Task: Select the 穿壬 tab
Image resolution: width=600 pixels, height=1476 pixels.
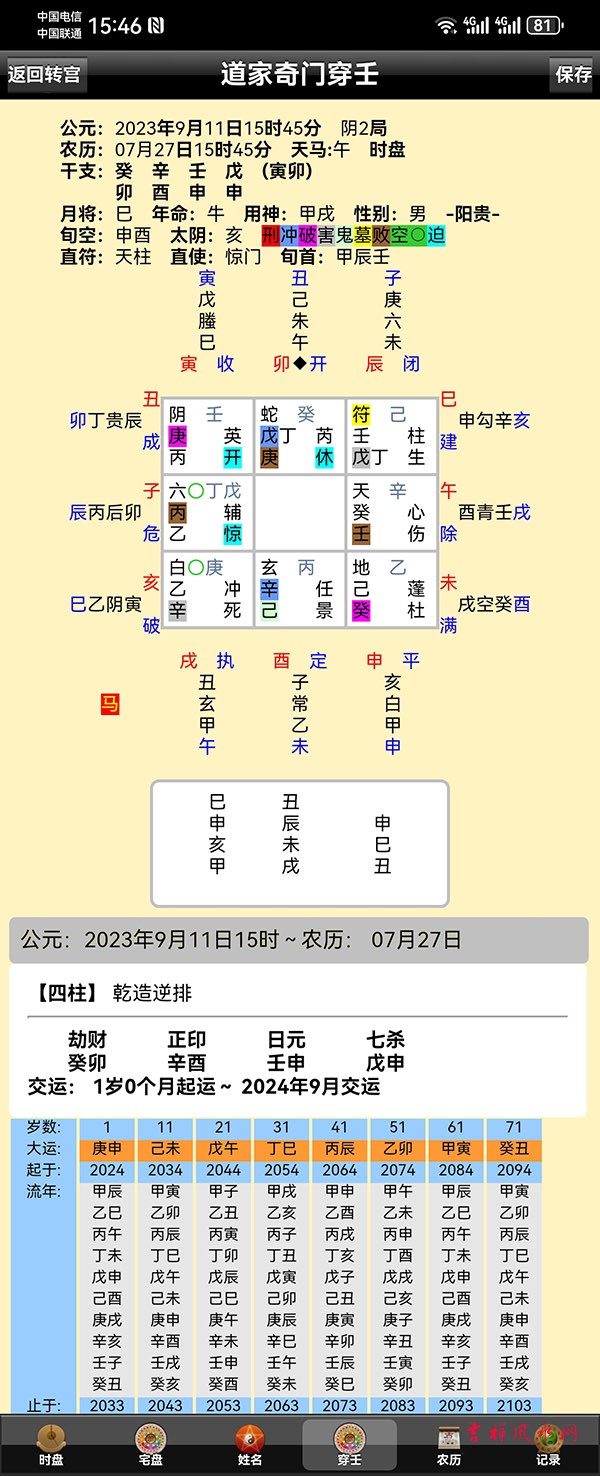Action: (349, 1446)
